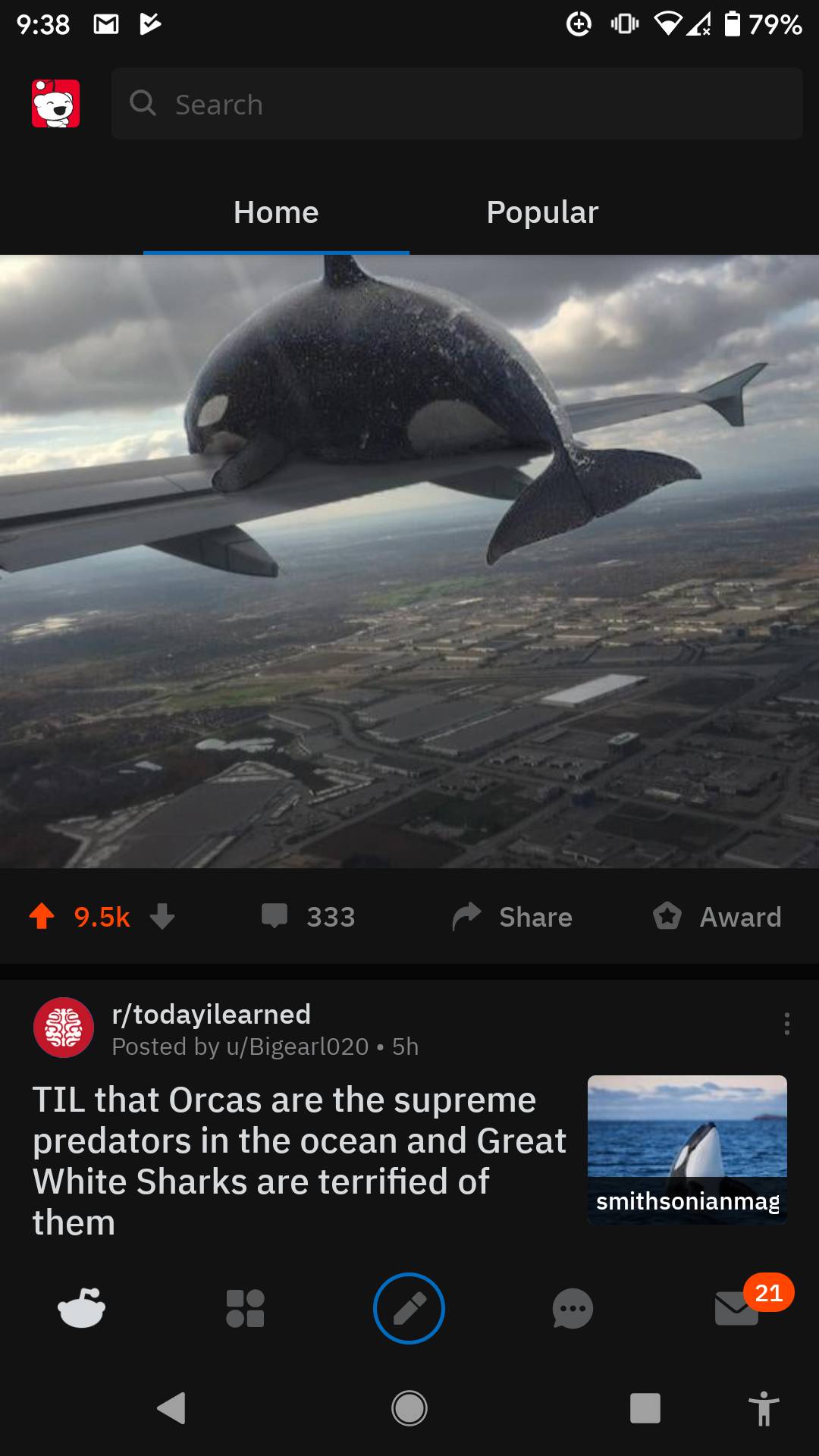819x1456 pixels.
Task: Upvote the orca airplane post
Action: pos(42,917)
